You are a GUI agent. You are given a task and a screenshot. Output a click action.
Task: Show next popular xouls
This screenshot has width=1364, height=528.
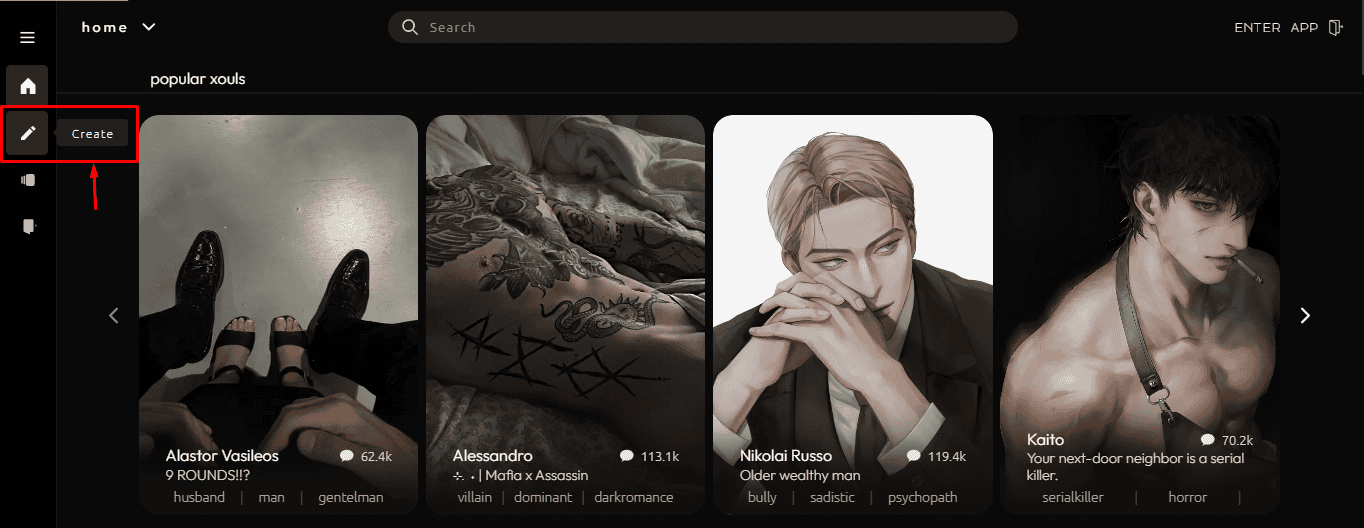click(x=1304, y=315)
